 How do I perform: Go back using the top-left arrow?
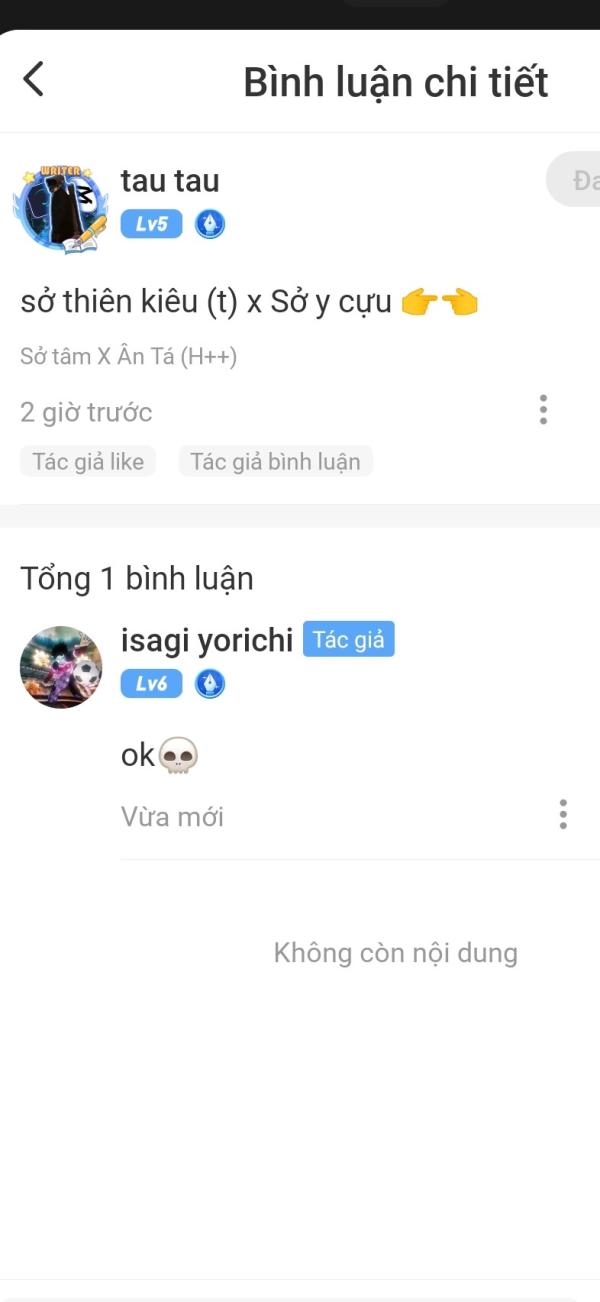[x=34, y=79]
